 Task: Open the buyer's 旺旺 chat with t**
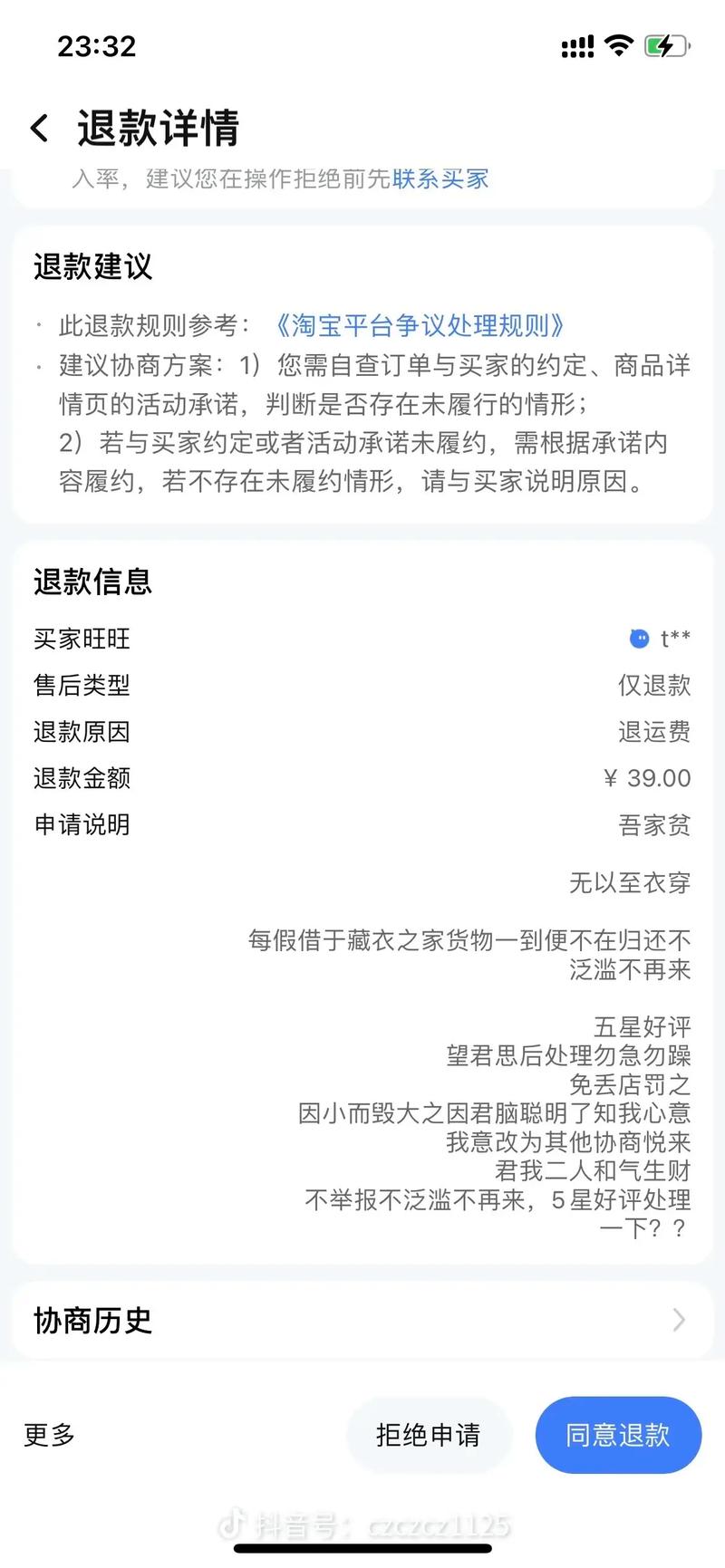coord(660,639)
